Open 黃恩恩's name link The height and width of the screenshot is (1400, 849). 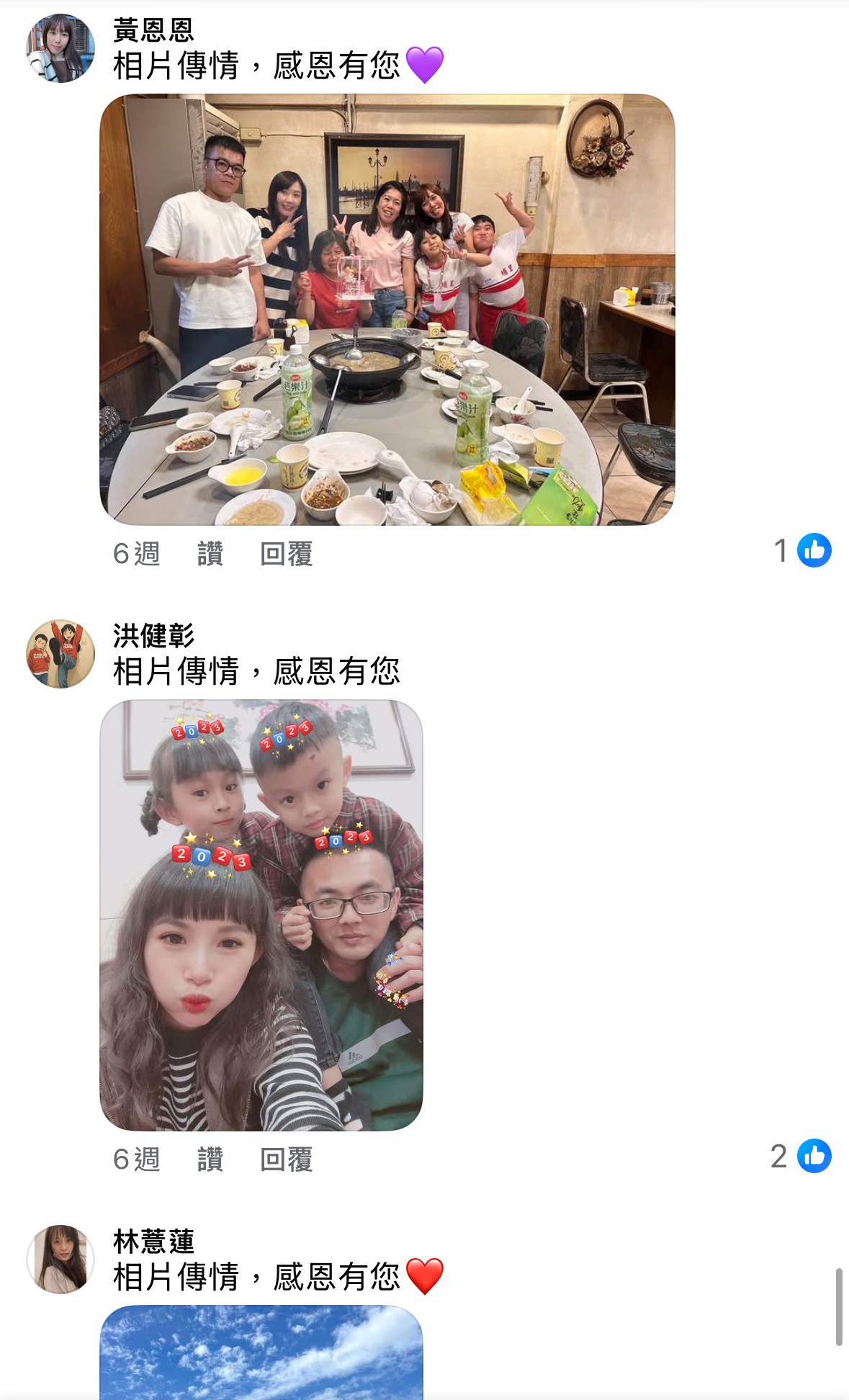[153, 30]
